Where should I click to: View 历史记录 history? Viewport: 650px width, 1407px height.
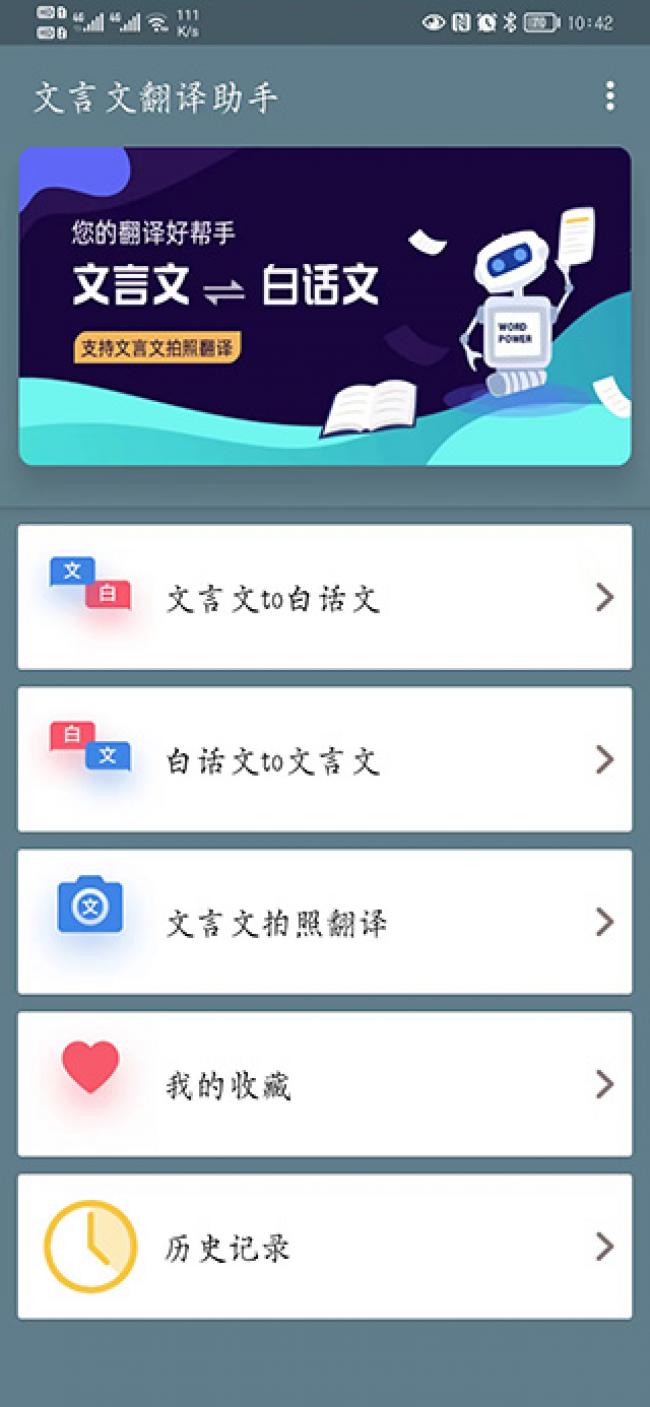pos(324,1246)
